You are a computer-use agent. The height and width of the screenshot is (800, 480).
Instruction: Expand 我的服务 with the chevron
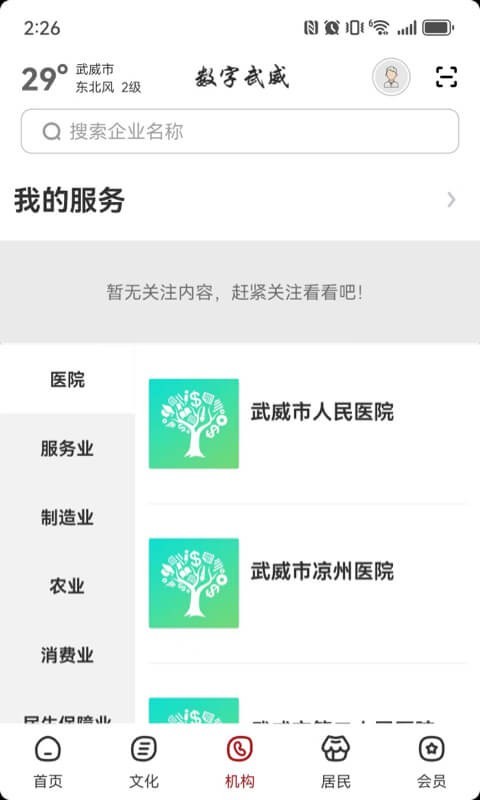coord(451,200)
